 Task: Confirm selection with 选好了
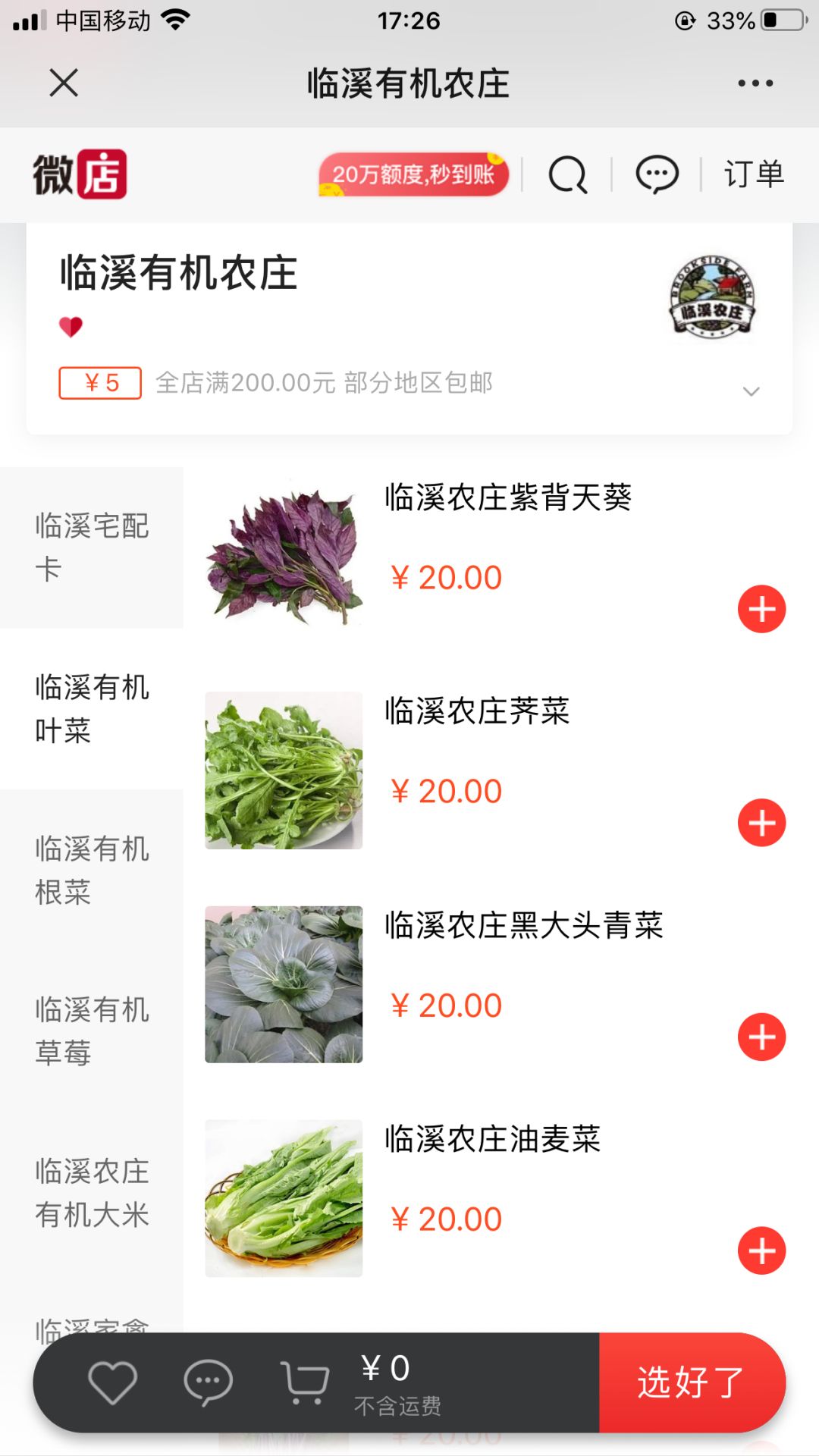coord(691,1382)
